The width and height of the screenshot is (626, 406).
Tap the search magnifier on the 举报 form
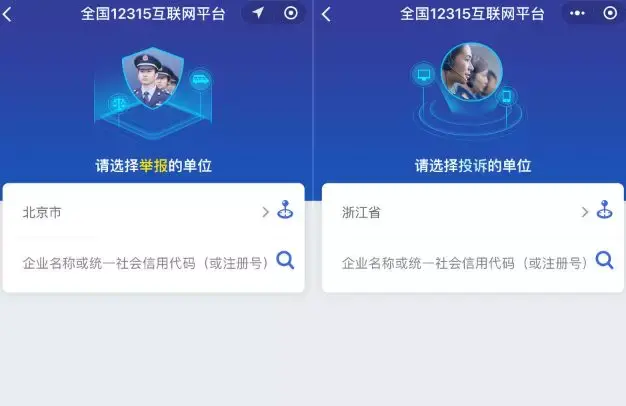[x=285, y=261]
